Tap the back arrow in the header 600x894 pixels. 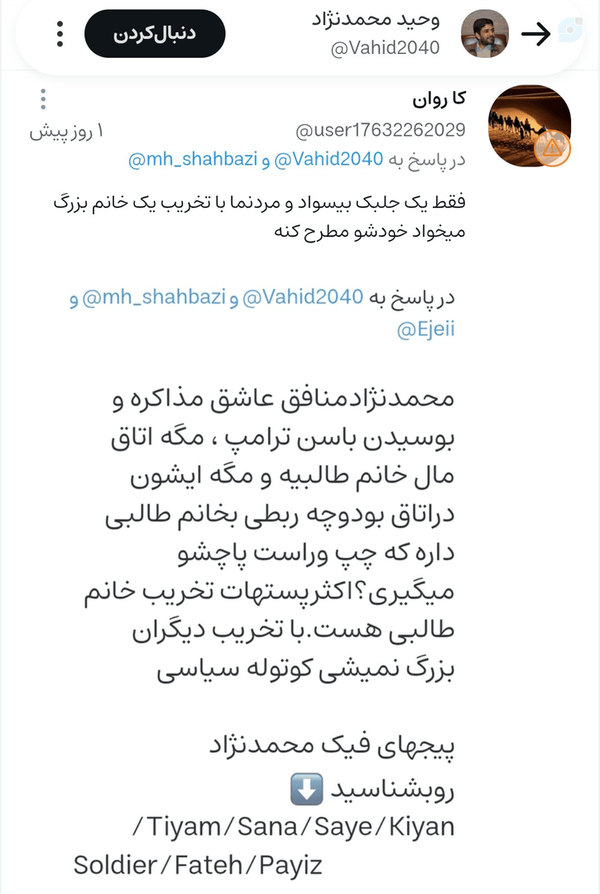536,34
